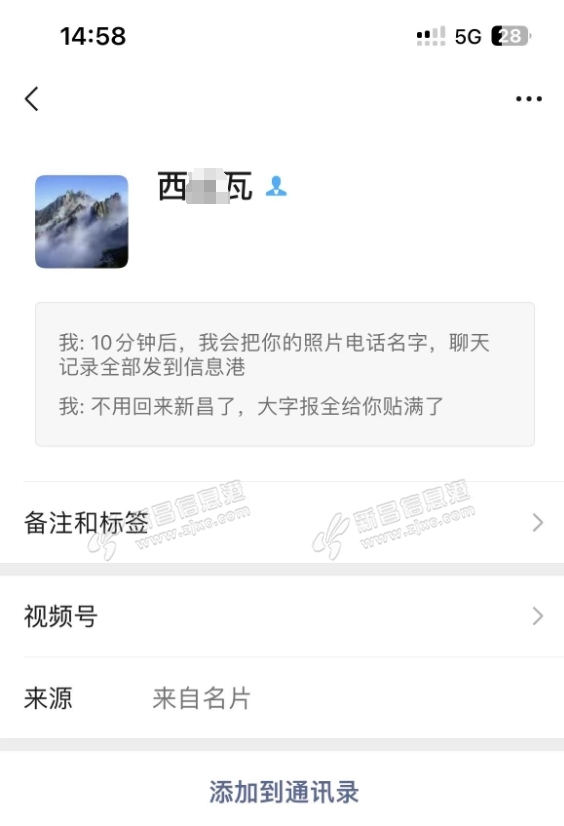View the mountain profile avatar
This screenshot has height=826, width=564.
[x=82, y=222]
